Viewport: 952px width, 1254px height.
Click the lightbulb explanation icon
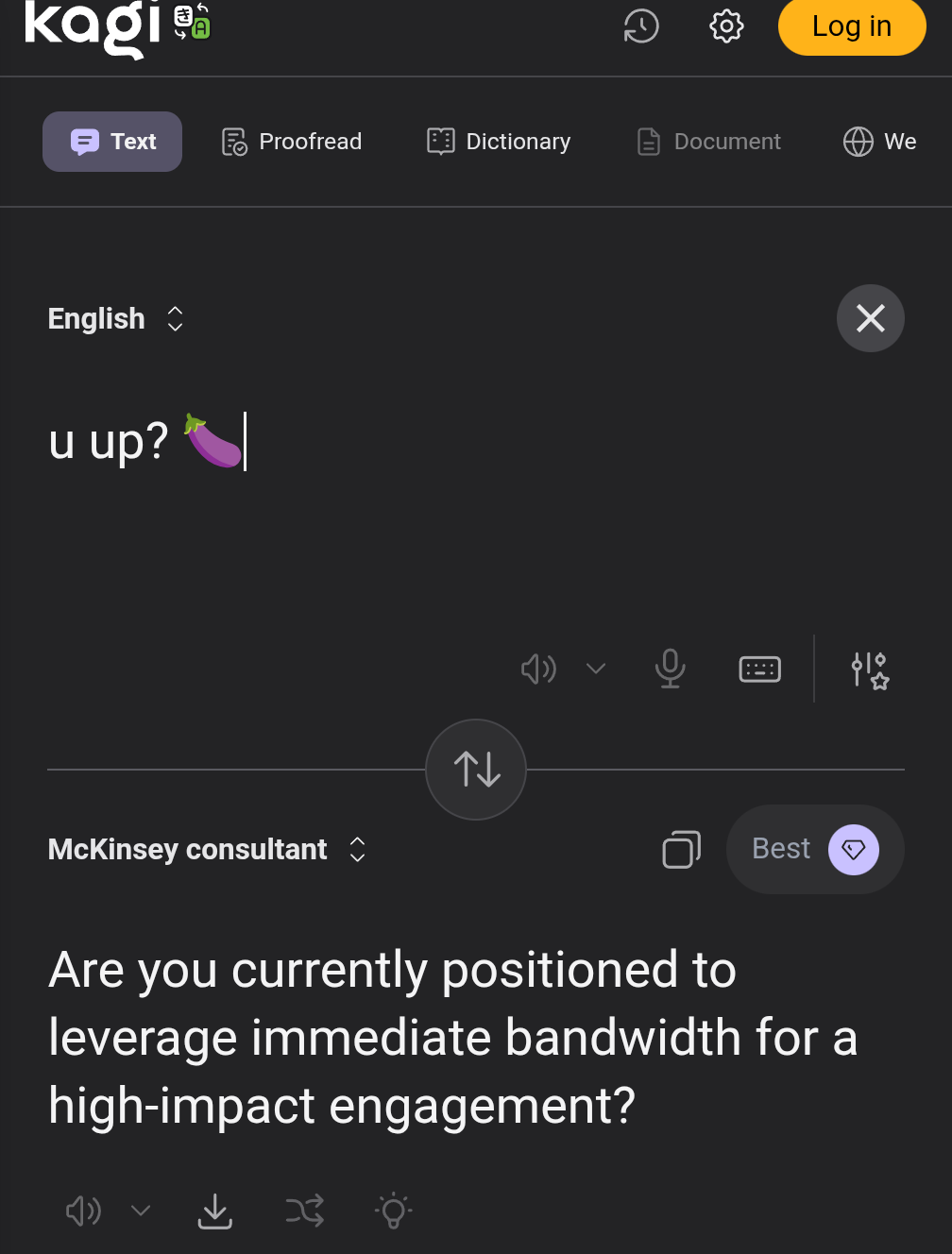393,1210
